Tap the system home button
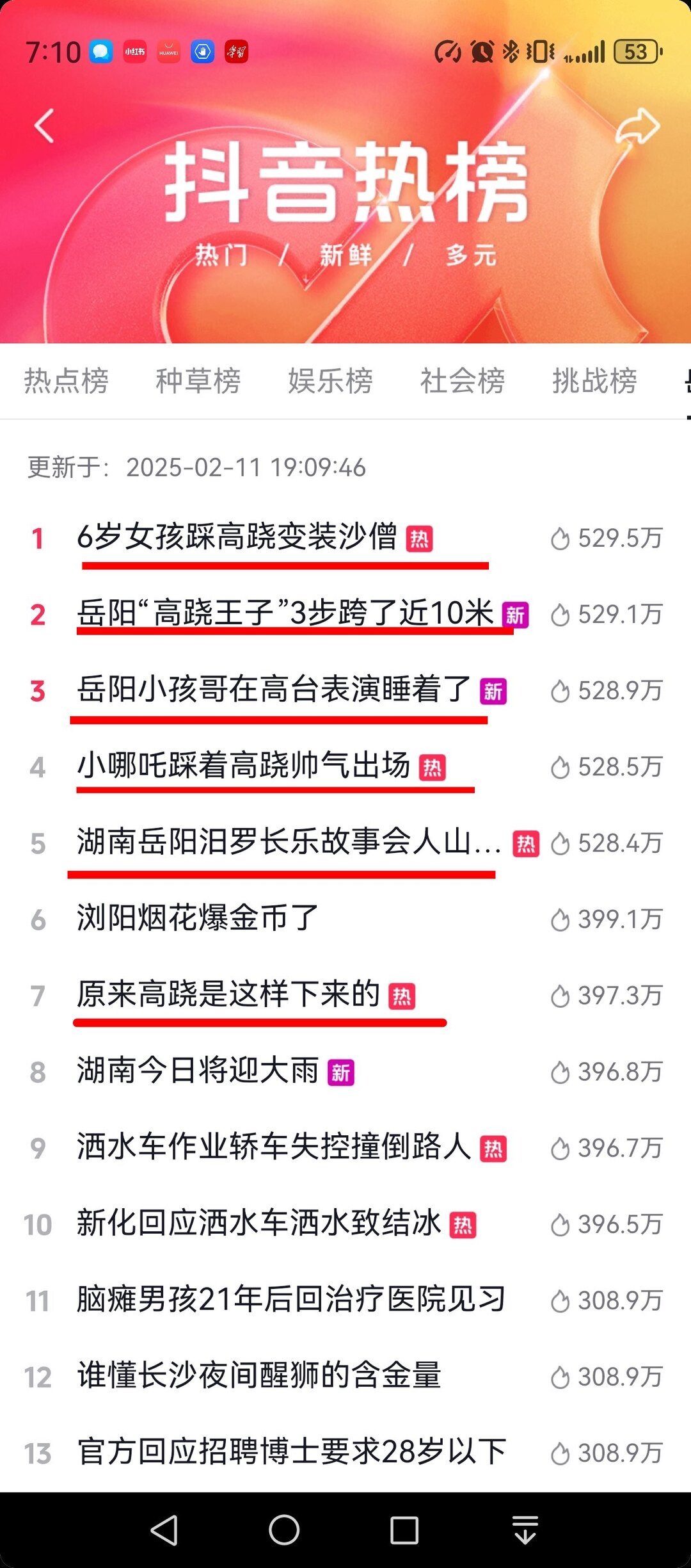This screenshot has width=691, height=1568. (x=284, y=1530)
